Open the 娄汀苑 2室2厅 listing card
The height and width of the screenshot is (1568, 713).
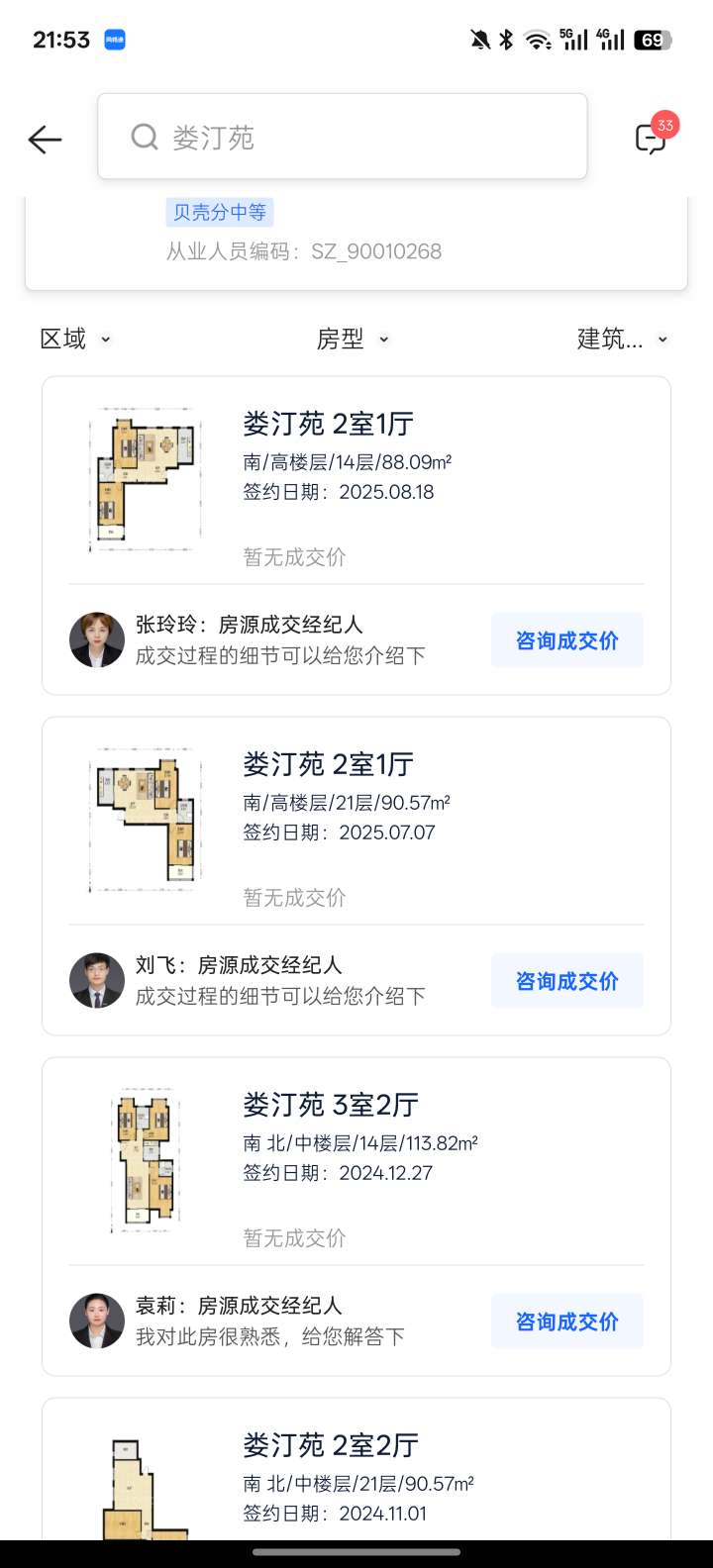click(356, 1469)
